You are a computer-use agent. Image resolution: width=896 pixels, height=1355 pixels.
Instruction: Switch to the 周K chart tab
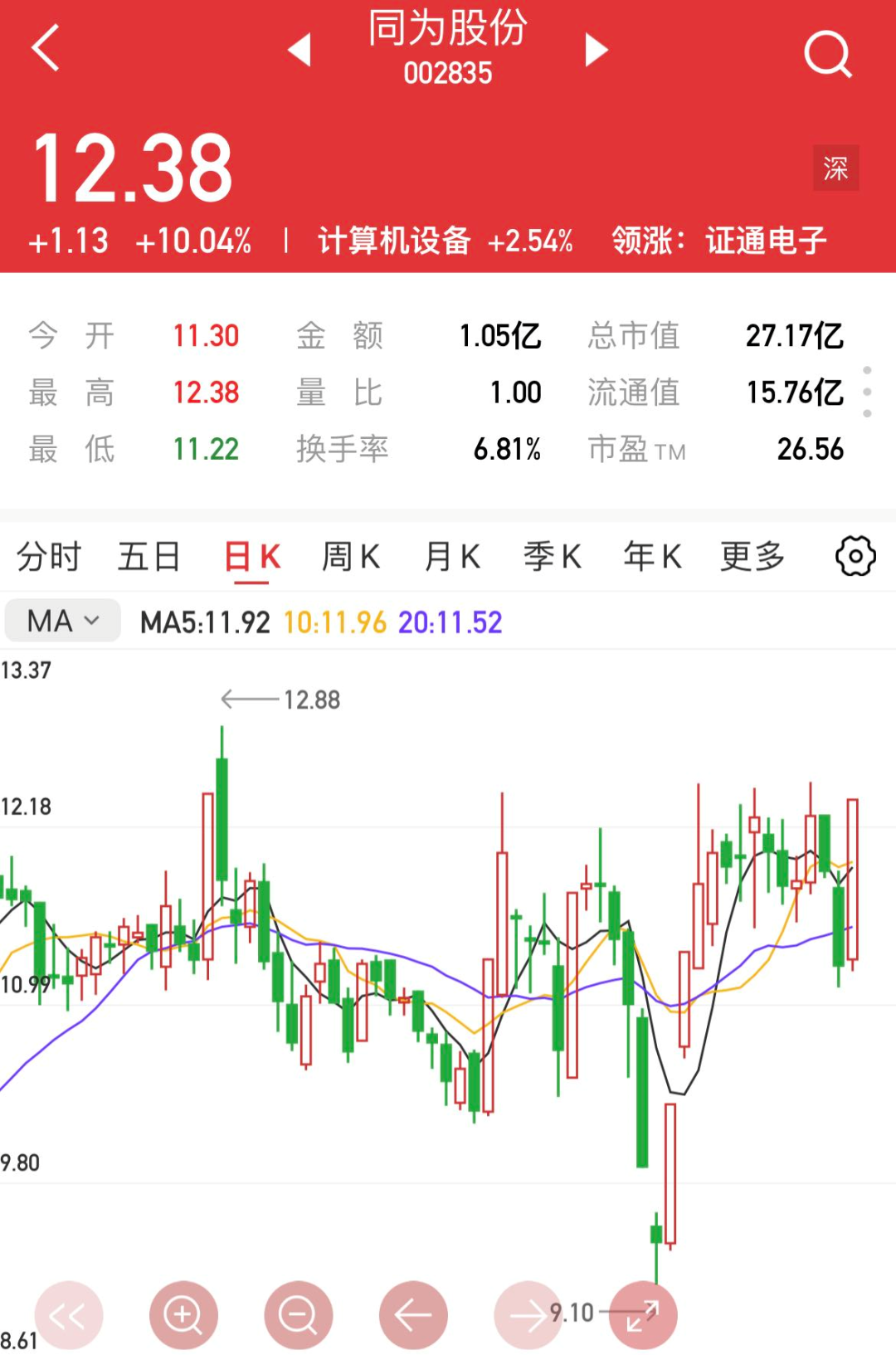point(351,557)
